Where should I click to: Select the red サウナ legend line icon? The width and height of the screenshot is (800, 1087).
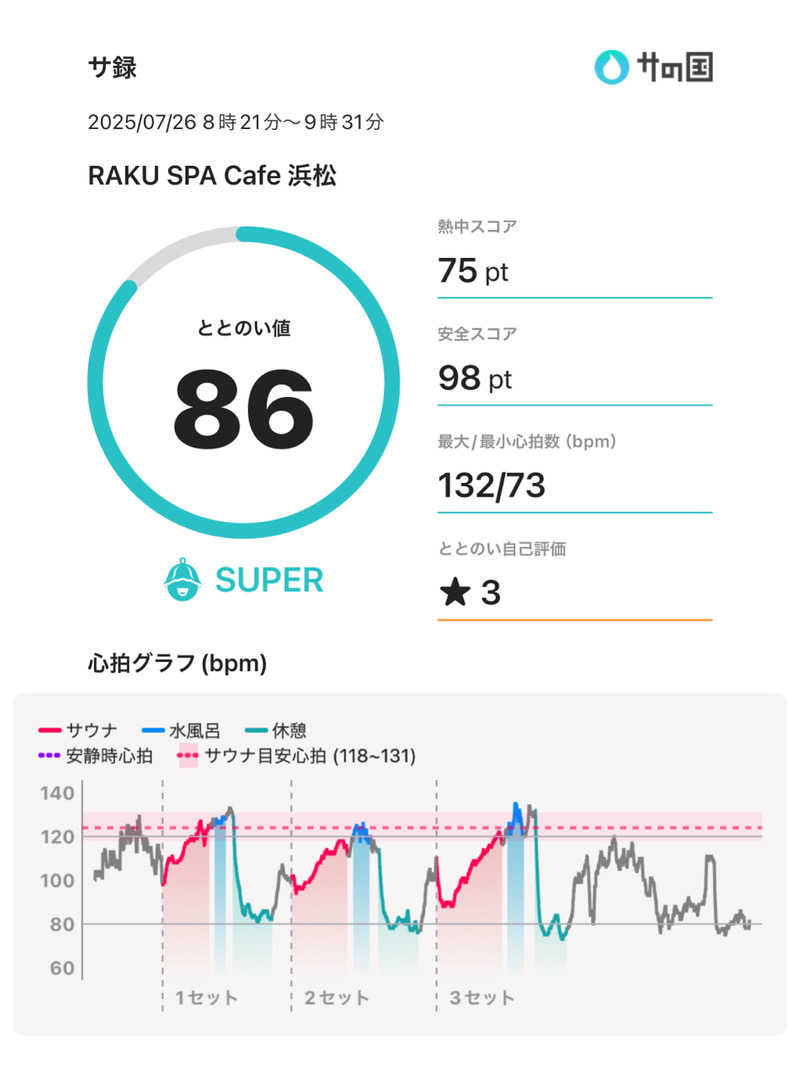(x=49, y=728)
